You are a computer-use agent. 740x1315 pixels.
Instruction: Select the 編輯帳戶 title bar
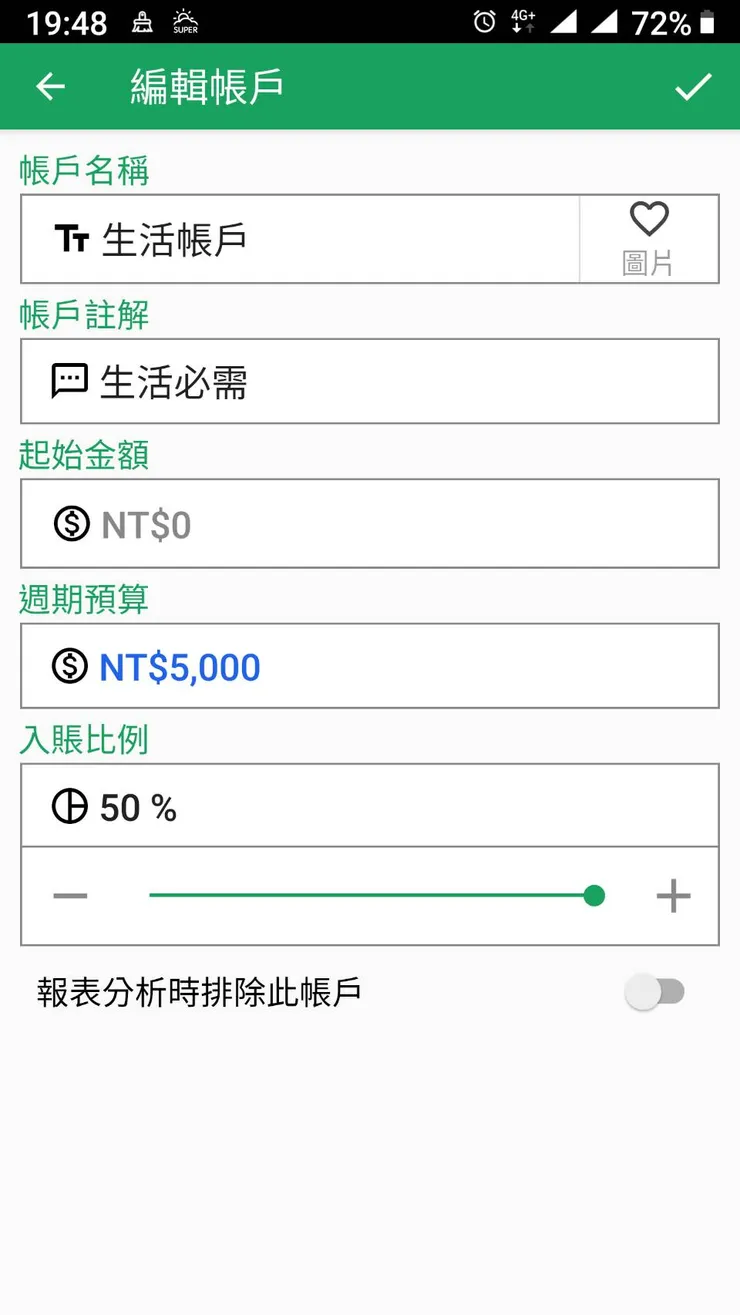[x=207, y=86]
